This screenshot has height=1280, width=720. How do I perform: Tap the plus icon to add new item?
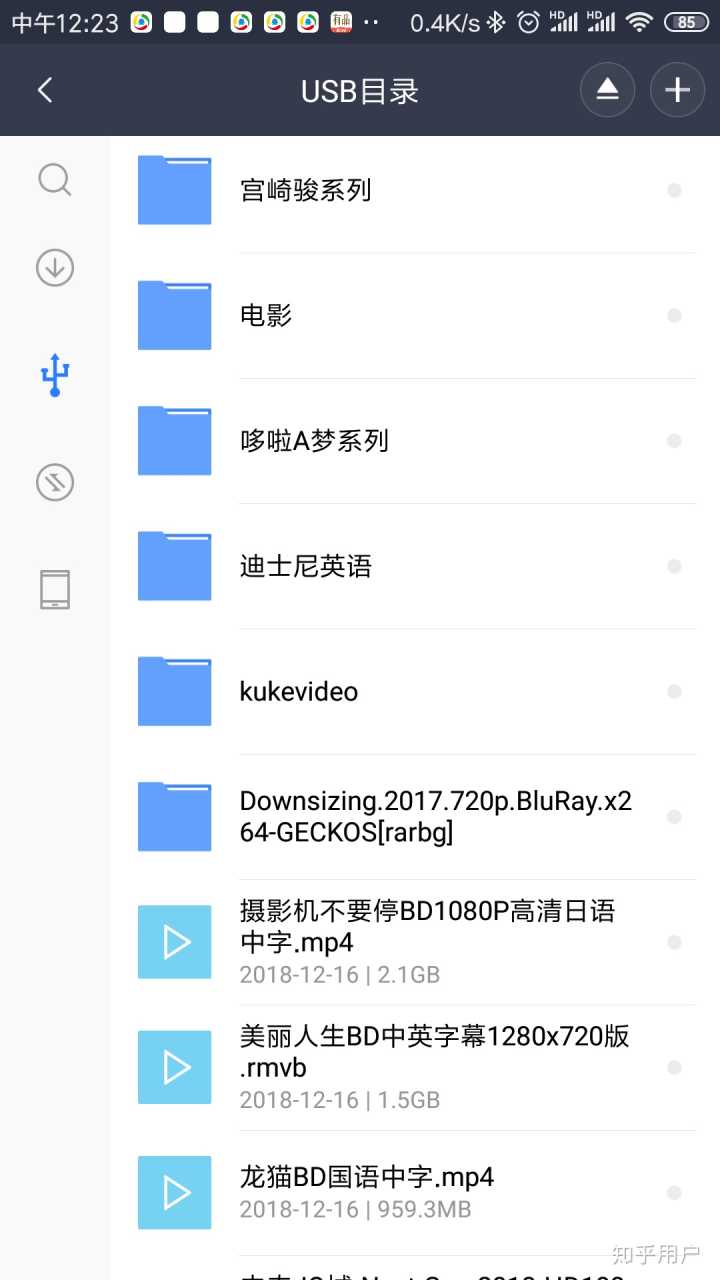click(677, 89)
